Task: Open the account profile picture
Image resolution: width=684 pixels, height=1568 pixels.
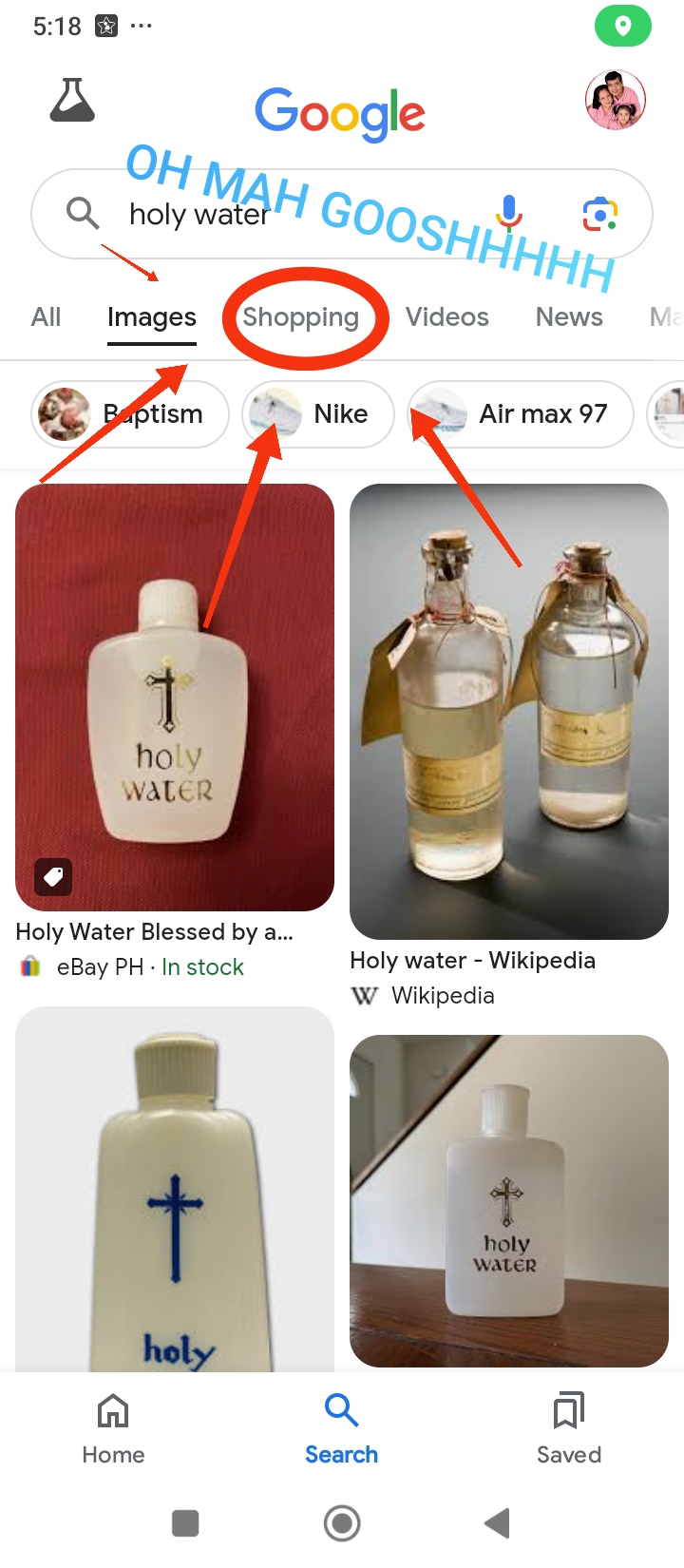Action: point(615,100)
